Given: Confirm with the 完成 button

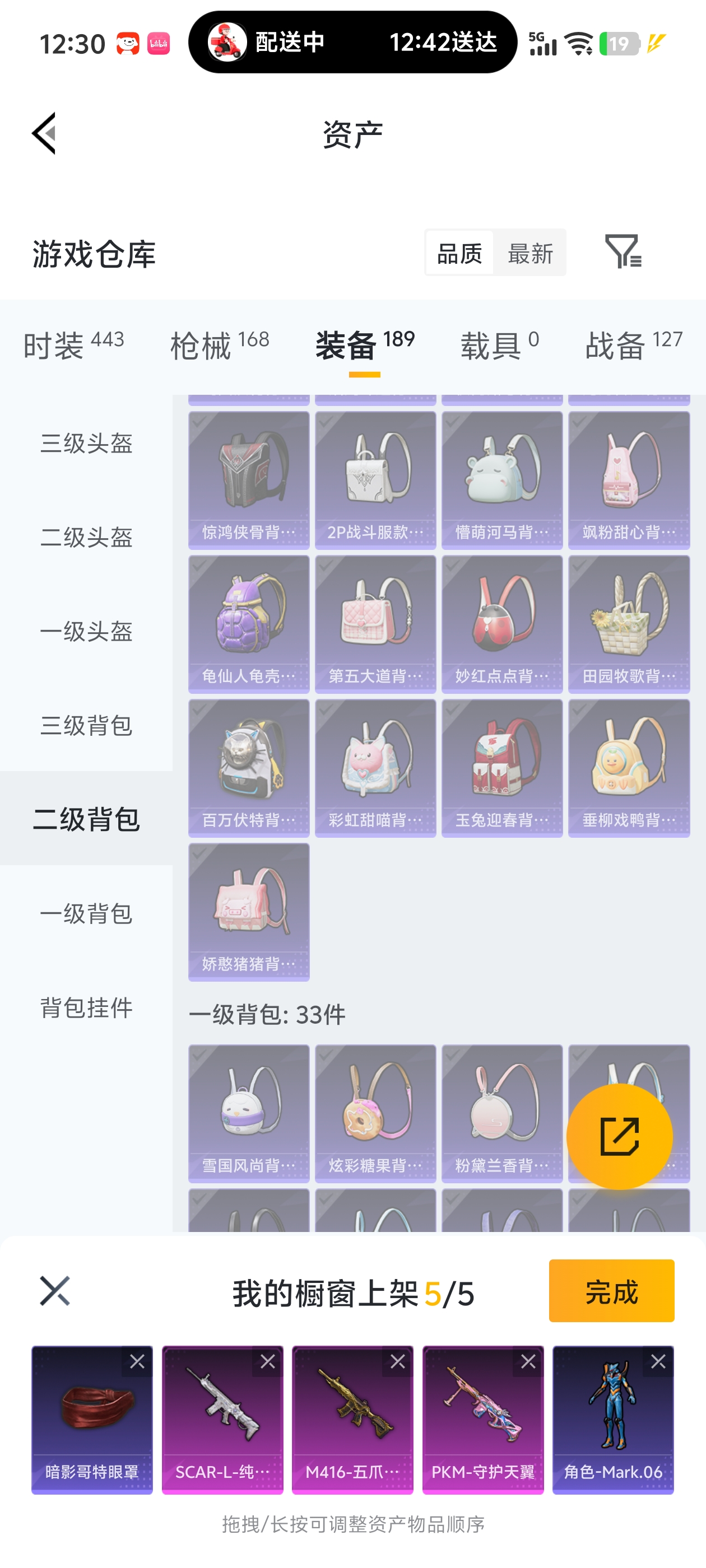Looking at the screenshot, I should click(611, 1290).
